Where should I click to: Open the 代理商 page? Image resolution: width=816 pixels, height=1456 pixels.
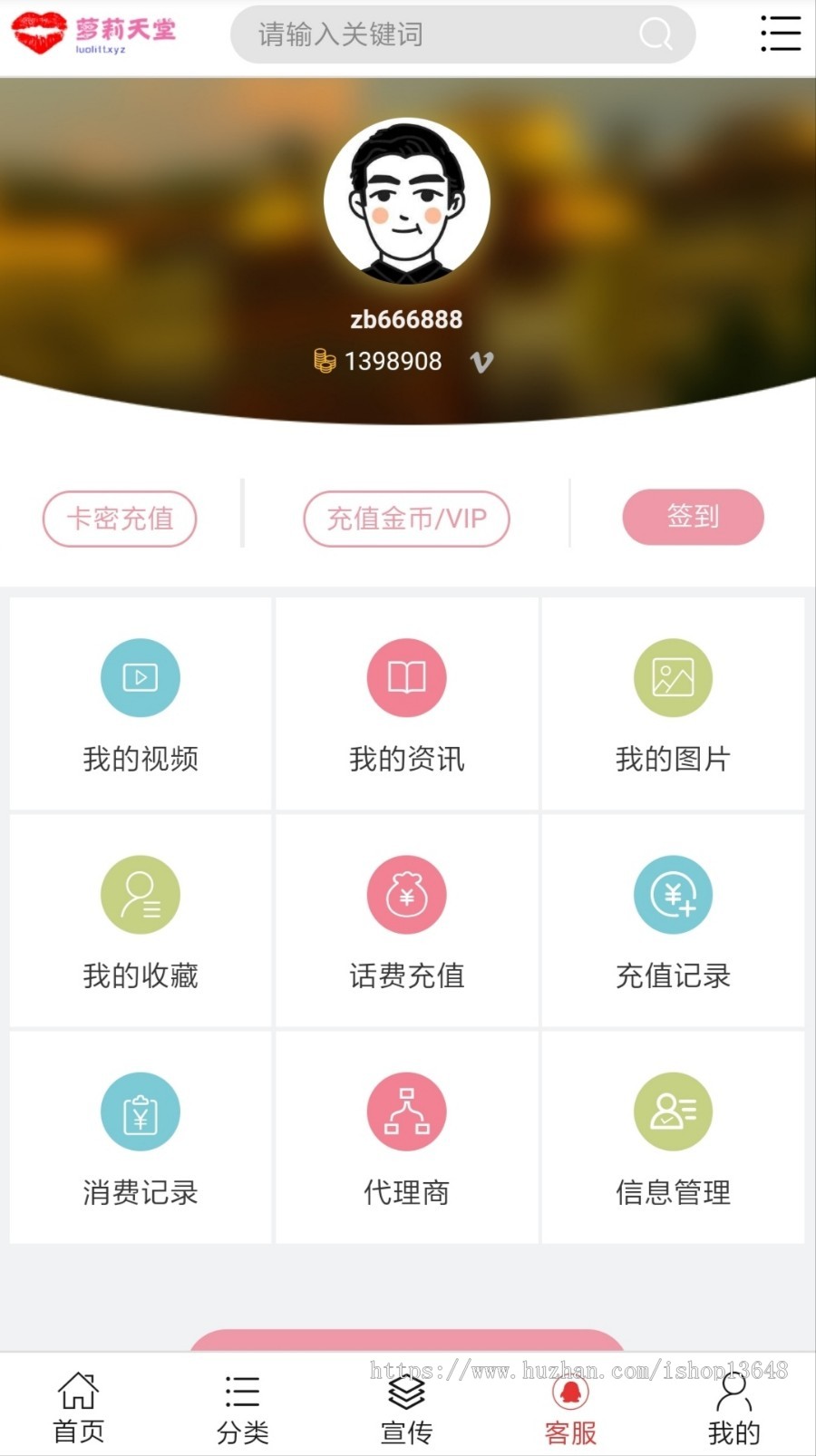tap(407, 1137)
